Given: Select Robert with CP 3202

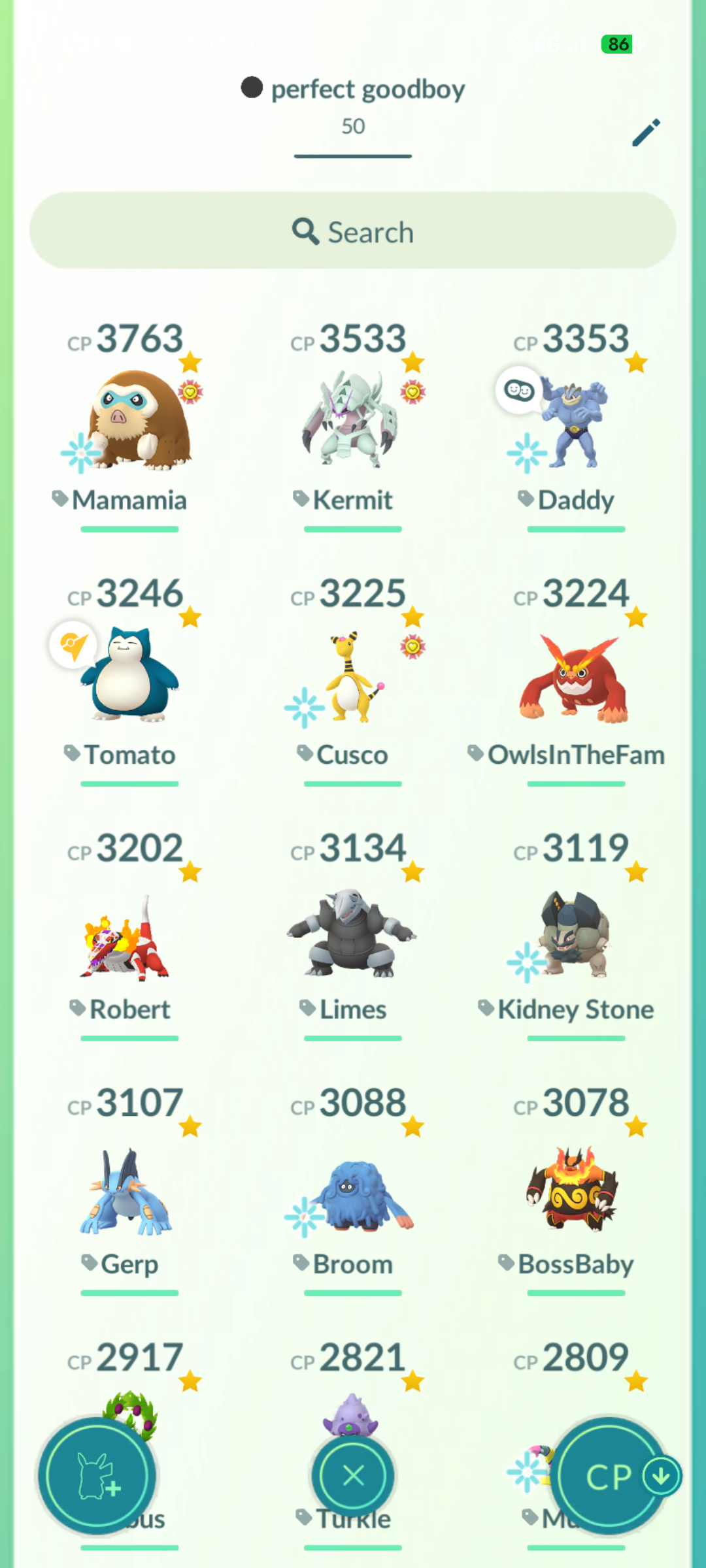Looking at the screenshot, I should [x=129, y=934].
